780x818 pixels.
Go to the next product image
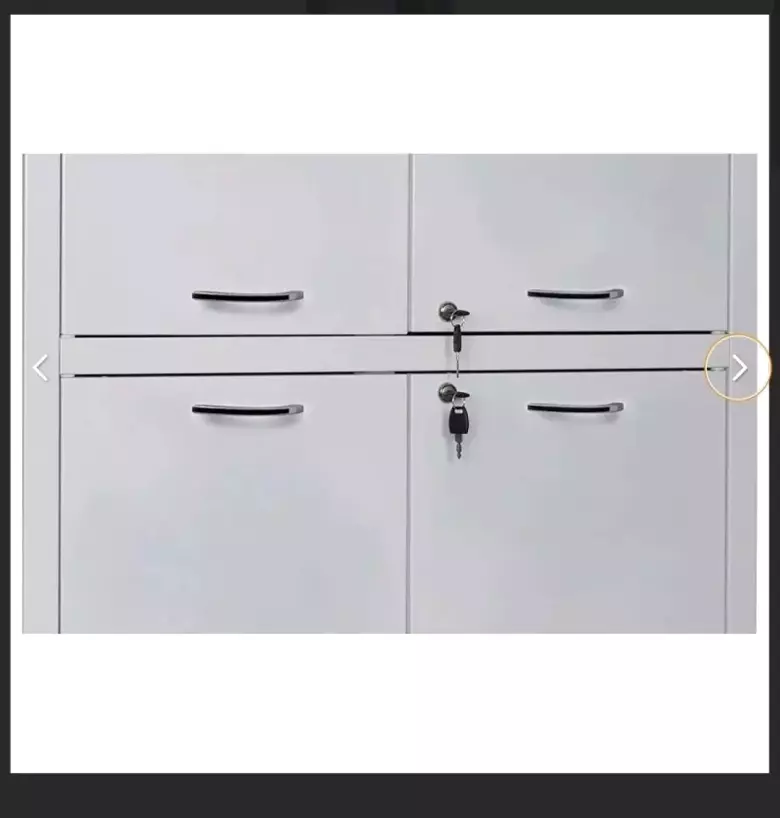click(x=739, y=368)
